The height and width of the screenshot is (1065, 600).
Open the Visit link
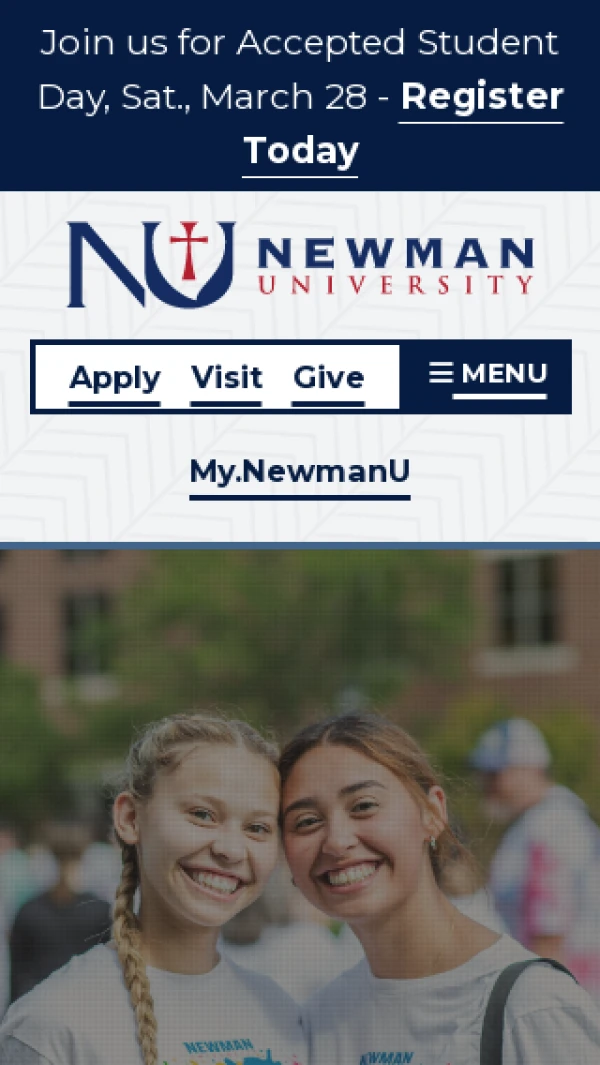(227, 378)
